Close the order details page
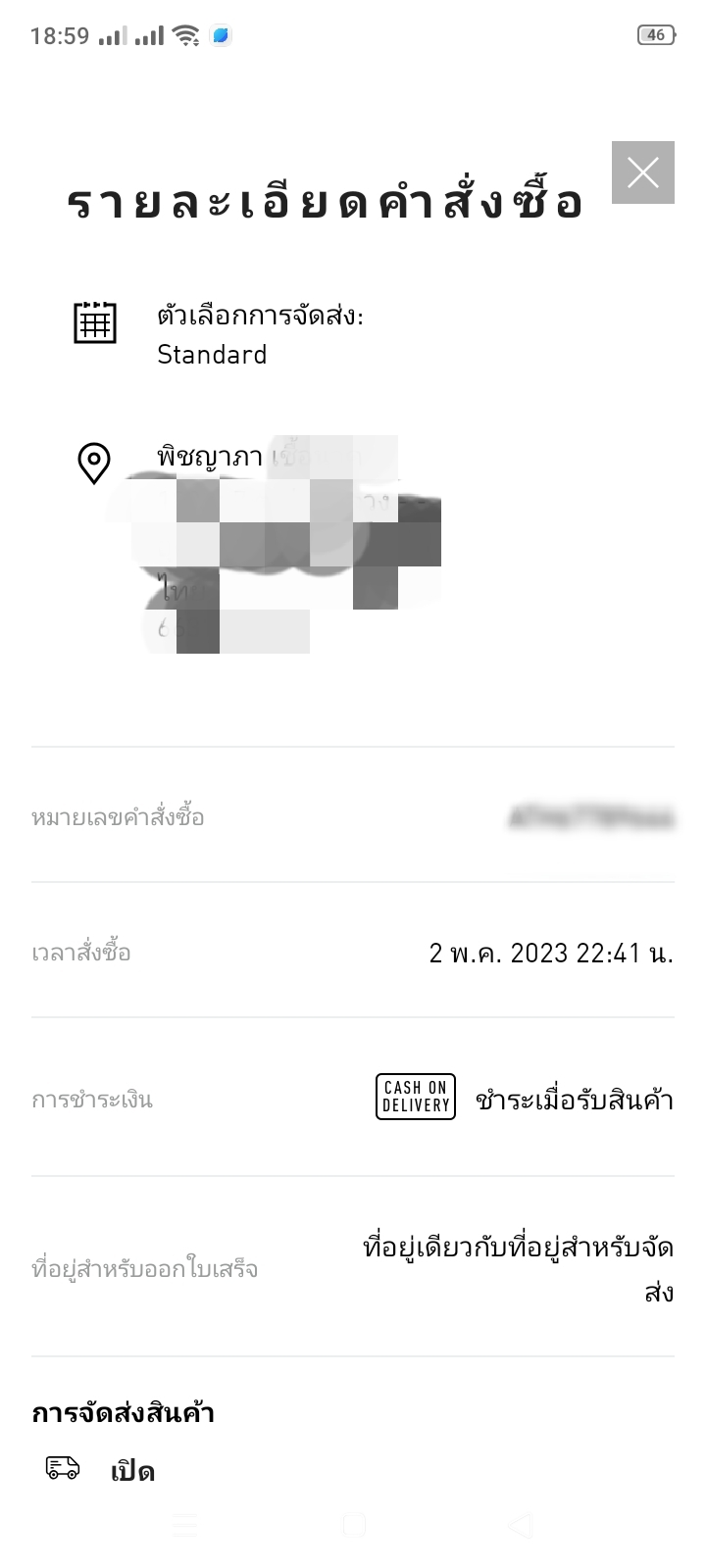This screenshot has height=1568, width=706. [643, 172]
